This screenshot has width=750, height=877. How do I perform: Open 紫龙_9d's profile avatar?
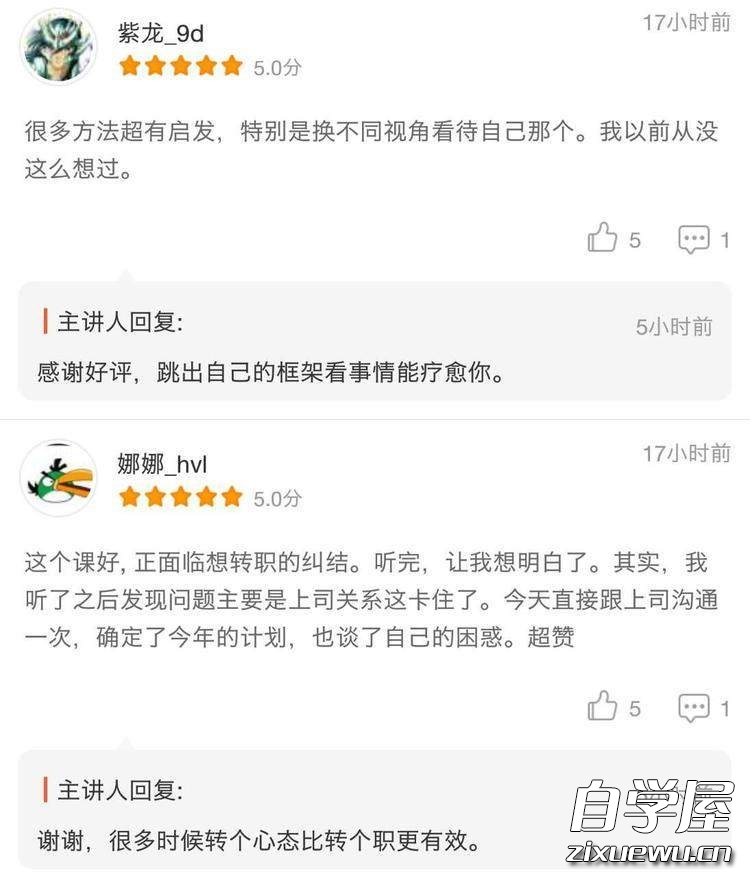[x=58, y=48]
